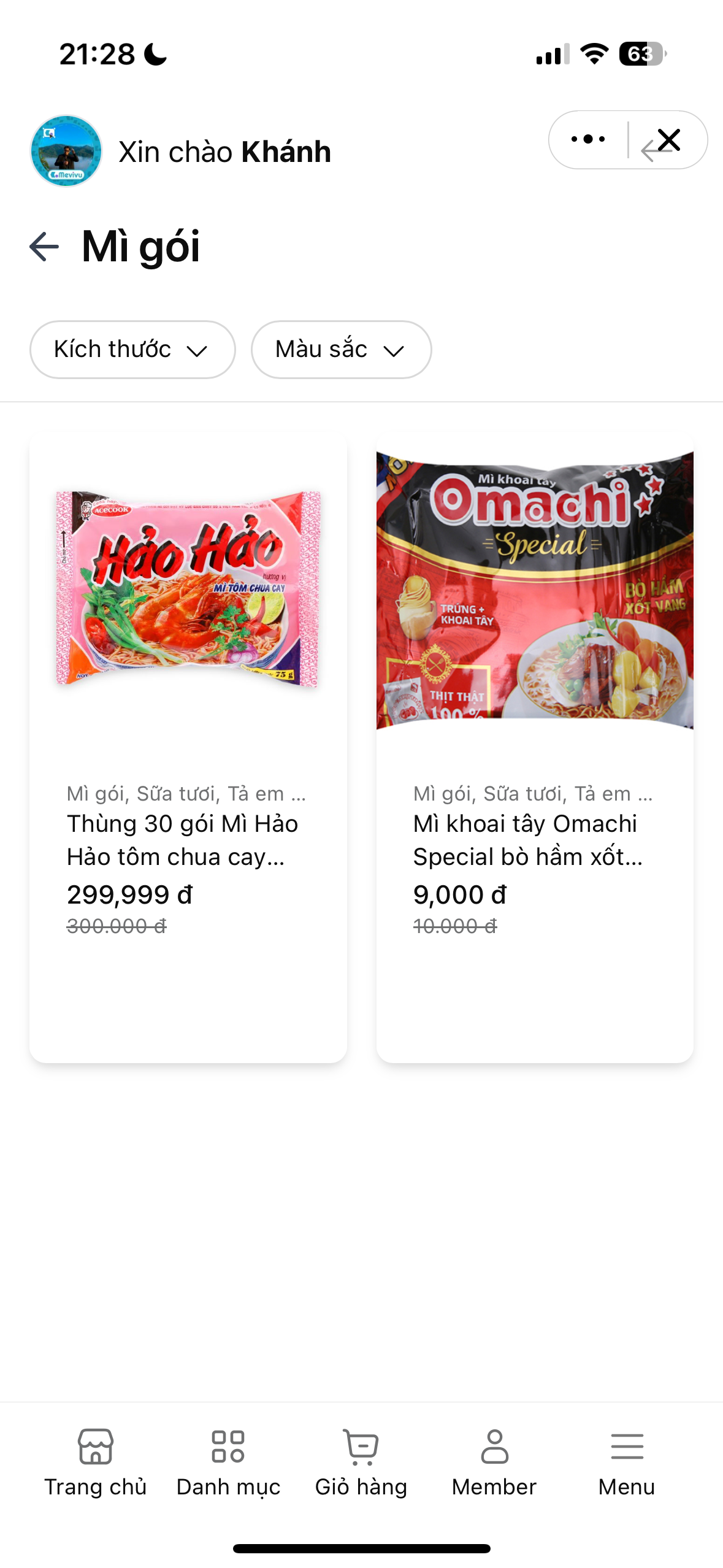Viewport: 723px width, 1568px height.
Task: Expand the Kích thước filter
Action: coord(132,350)
